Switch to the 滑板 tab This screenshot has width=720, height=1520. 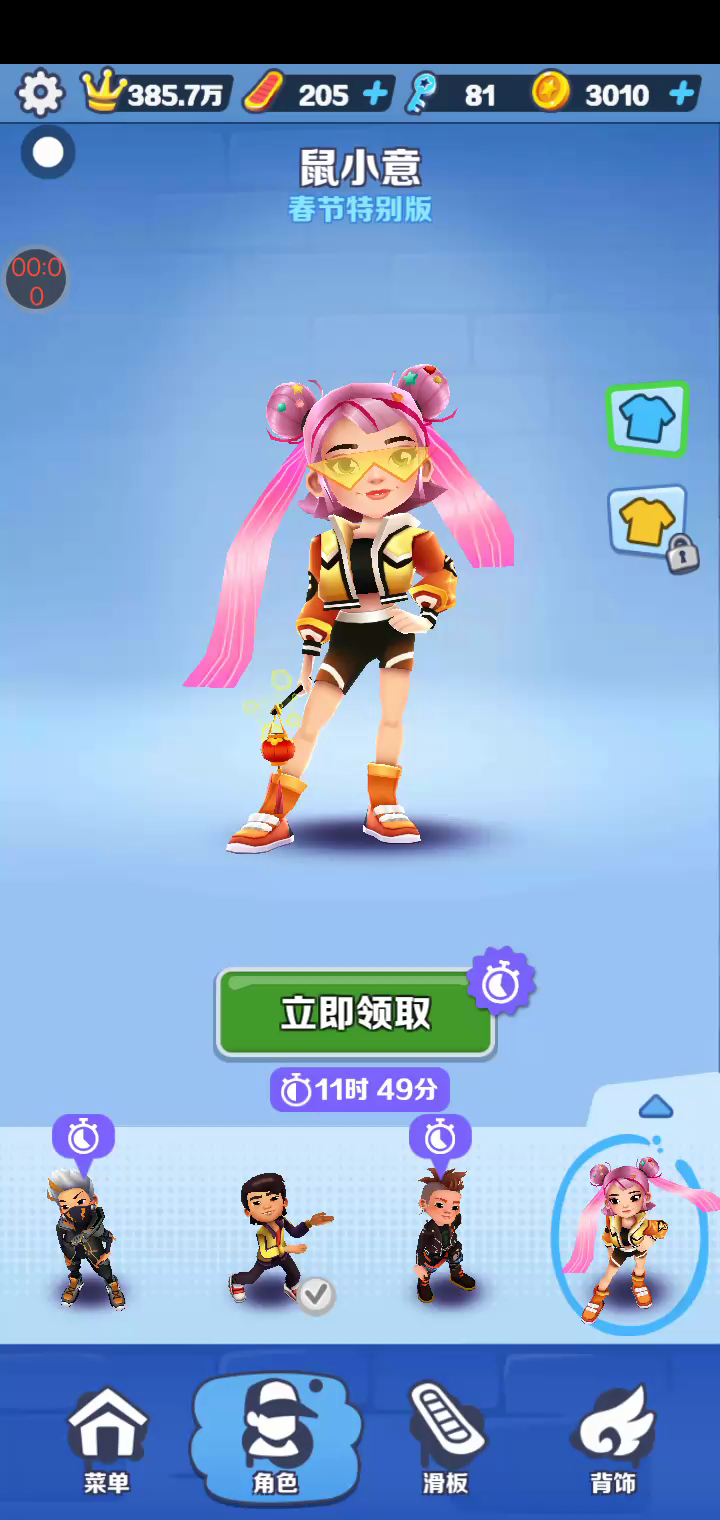point(445,1440)
